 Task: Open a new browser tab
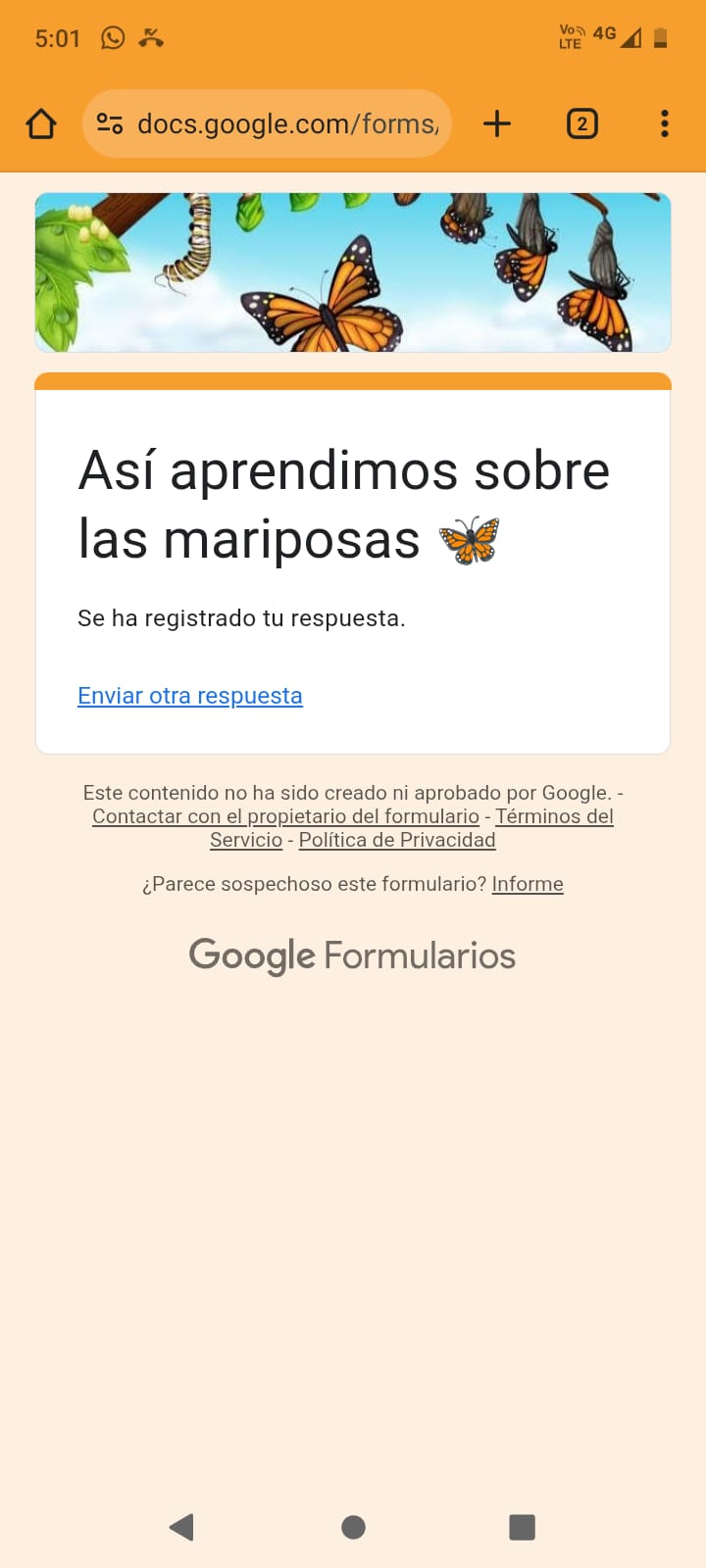tap(497, 124)
